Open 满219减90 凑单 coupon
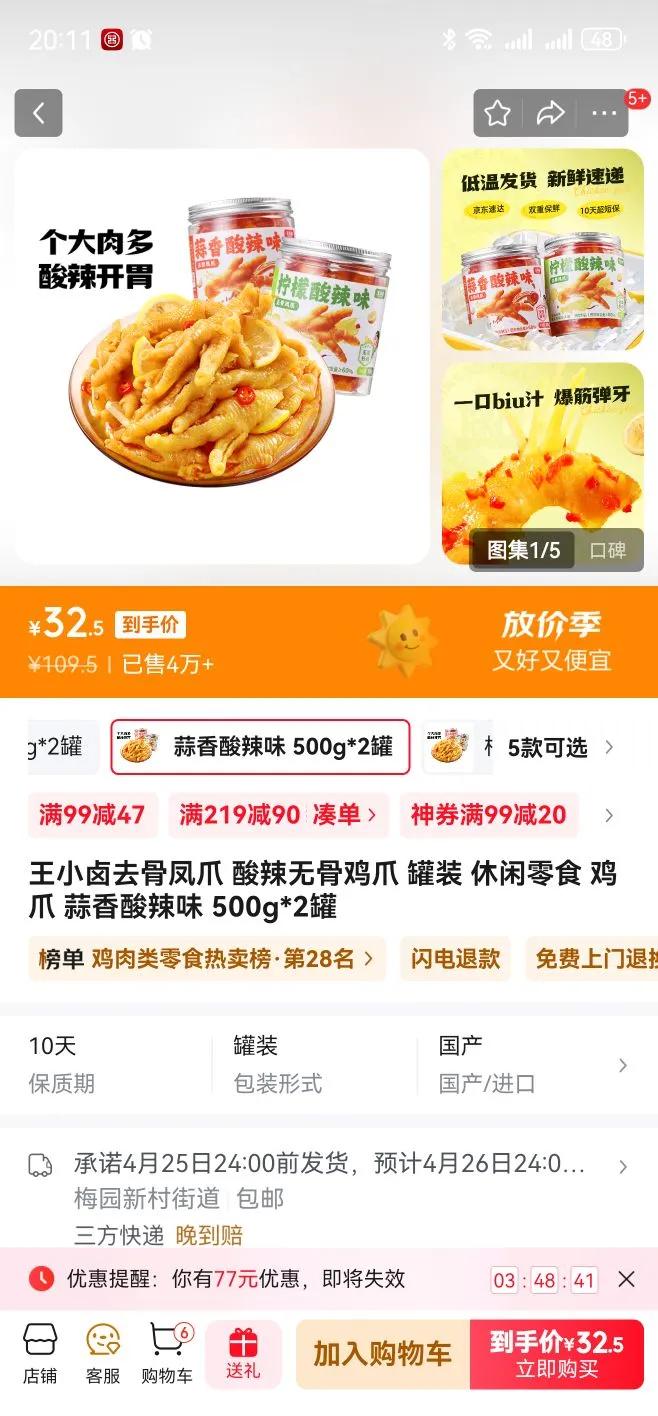This screenshot has height=1416, width=658. [x=278, y=815]
